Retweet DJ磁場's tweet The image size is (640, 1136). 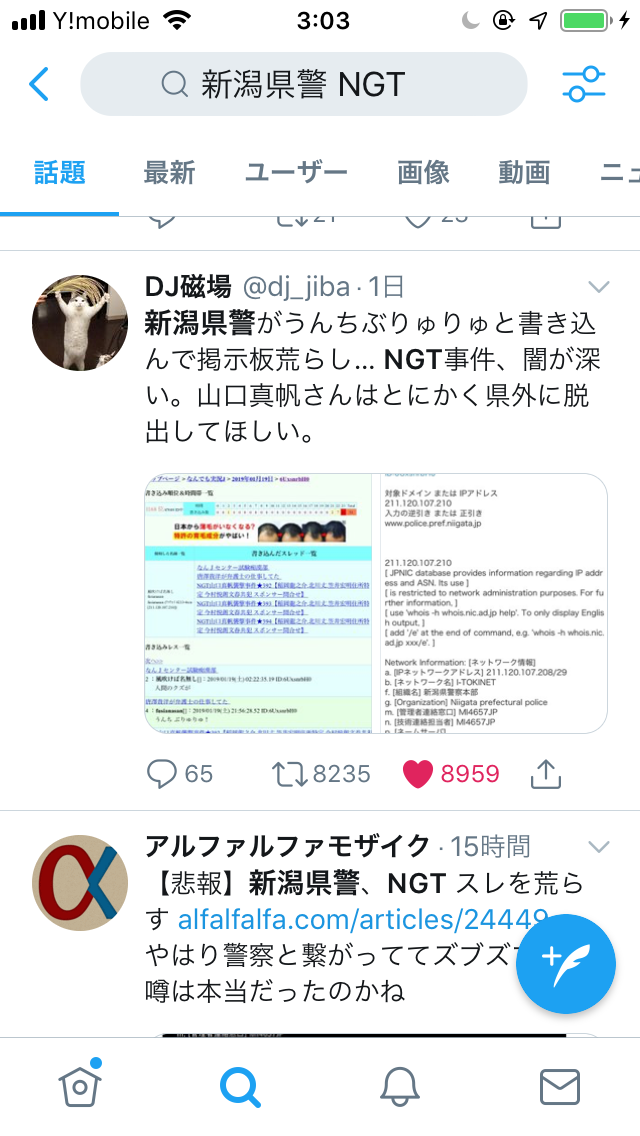320,773
